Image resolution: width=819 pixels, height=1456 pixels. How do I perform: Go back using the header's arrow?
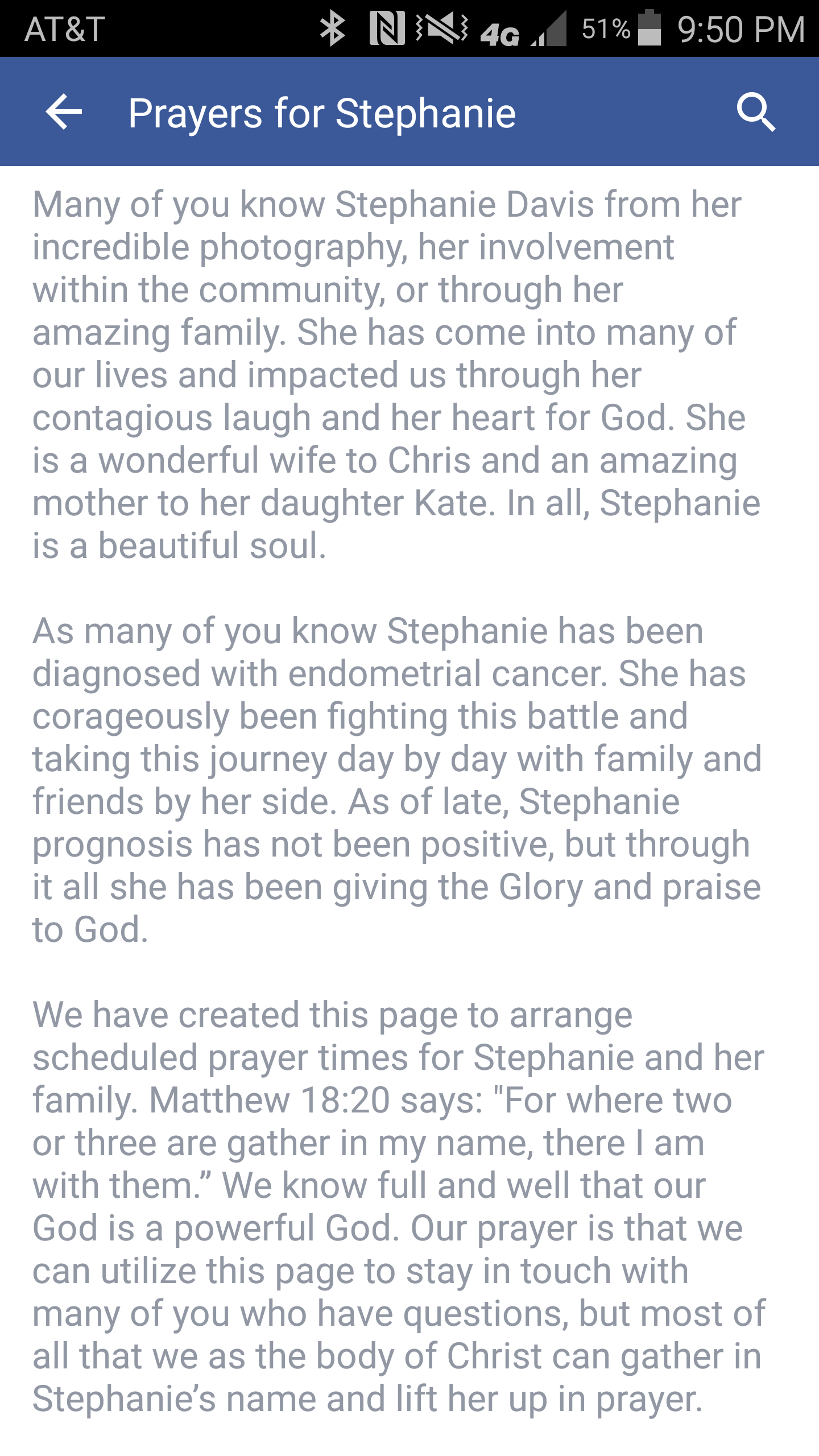point(64,112)
